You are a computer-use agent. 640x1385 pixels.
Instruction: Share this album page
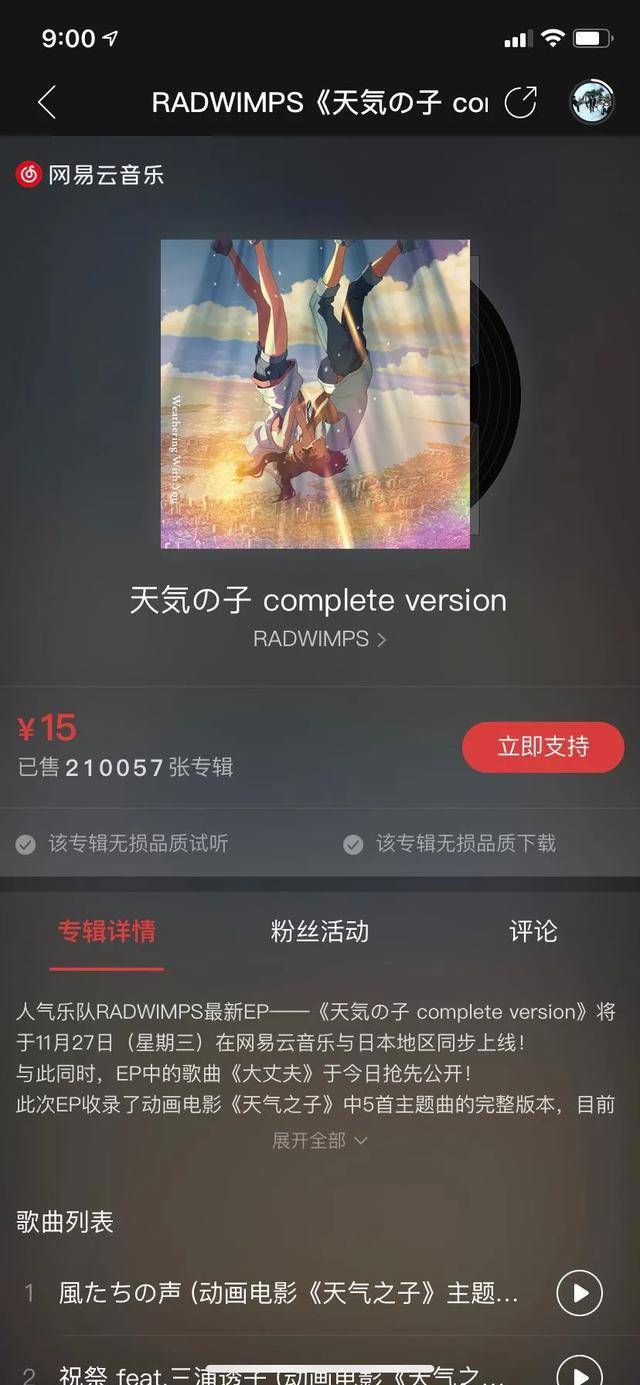pos(520,102)
